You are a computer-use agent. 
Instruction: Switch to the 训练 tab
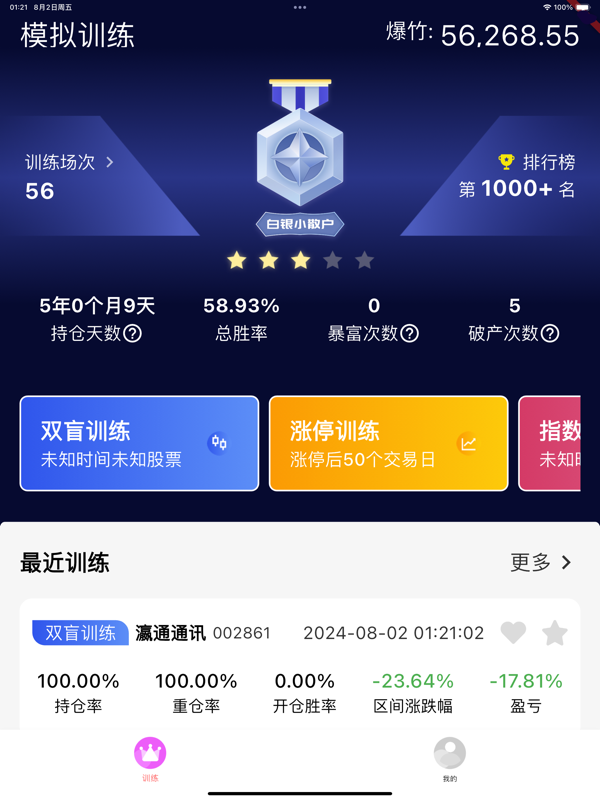point(150,759)
